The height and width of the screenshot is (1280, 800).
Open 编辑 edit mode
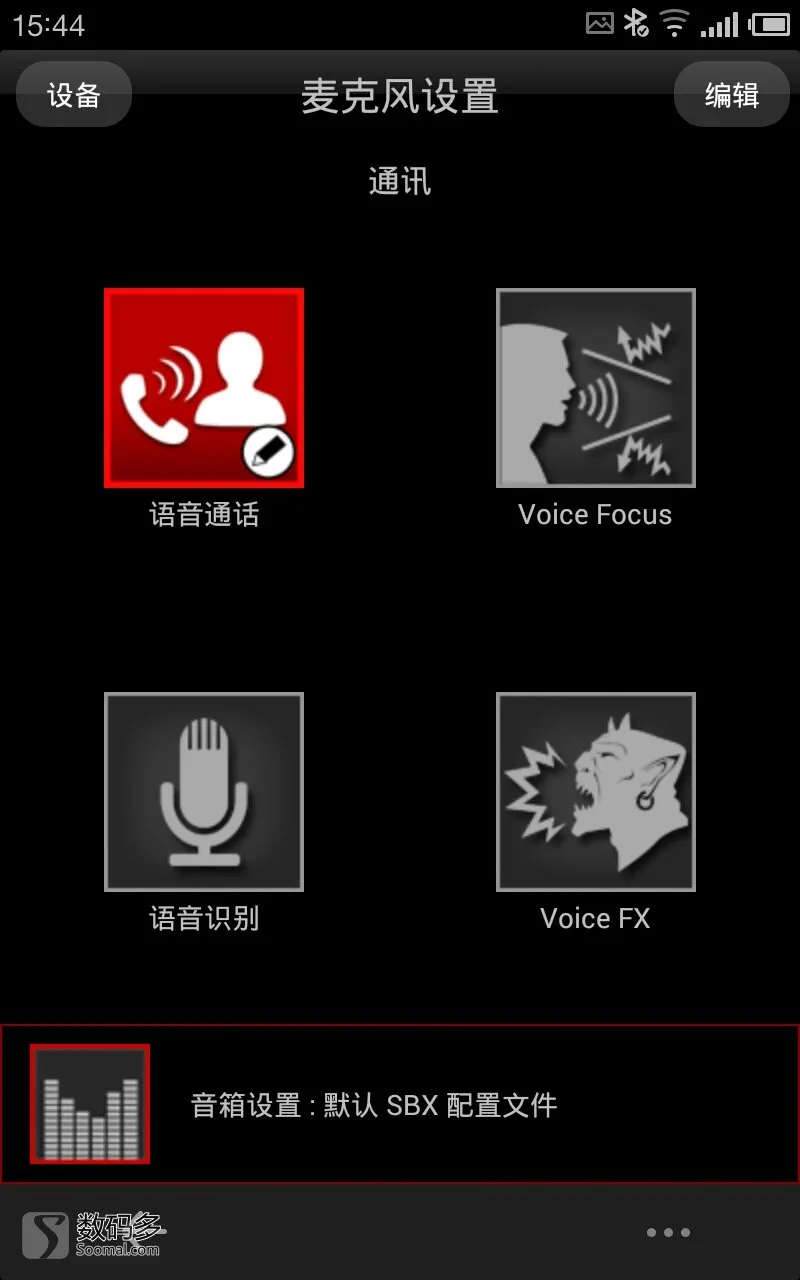(x=731, y=95)
